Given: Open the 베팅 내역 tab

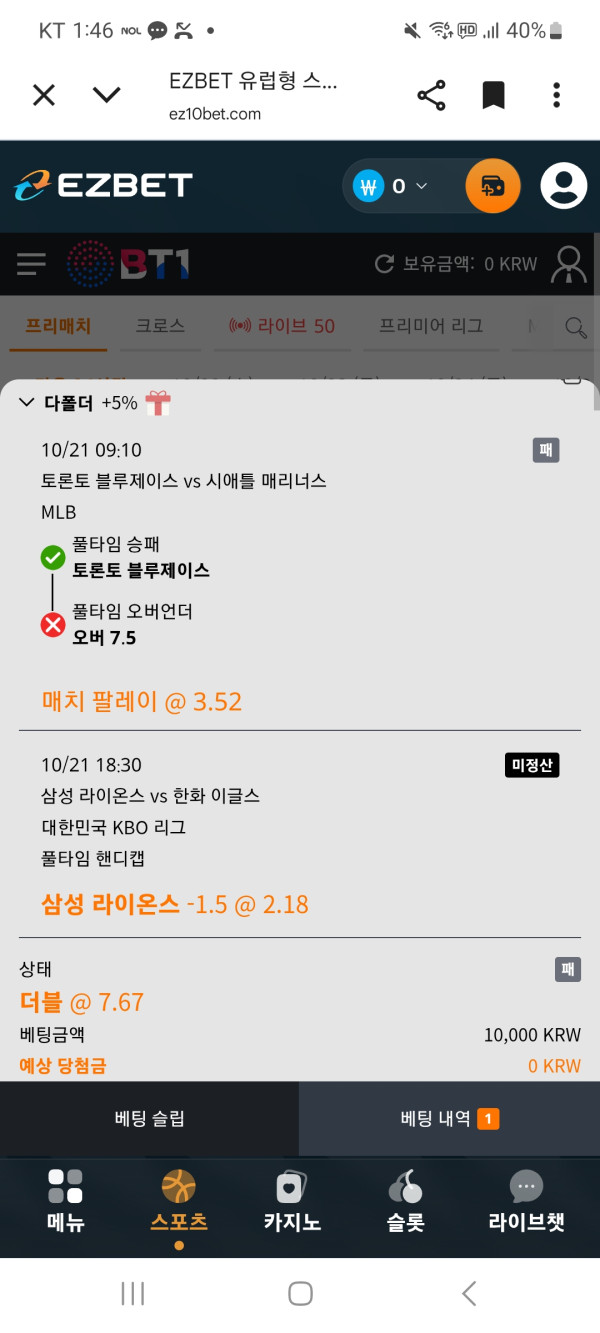Looking at the screenshot, I should point(449,1119).
